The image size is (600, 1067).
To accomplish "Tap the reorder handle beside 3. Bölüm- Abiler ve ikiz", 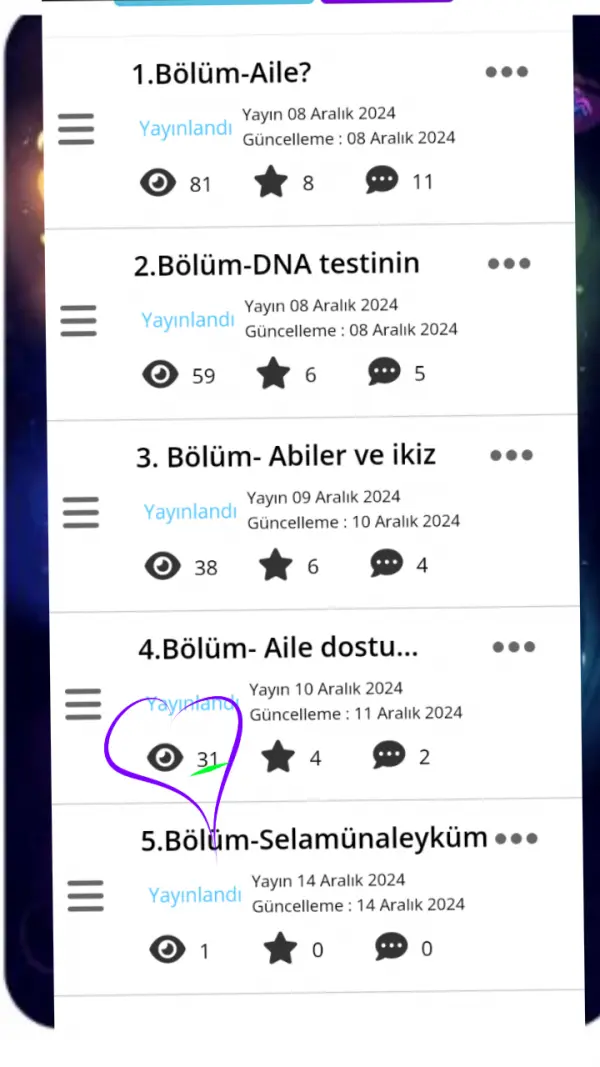I will 81,512.
